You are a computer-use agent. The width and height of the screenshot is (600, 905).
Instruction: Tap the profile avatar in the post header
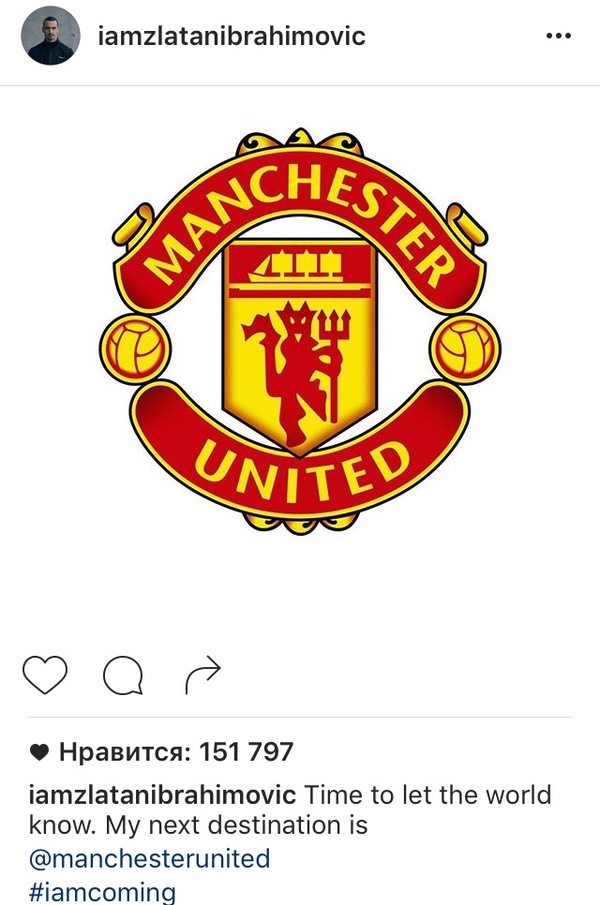(x=51, y=36)
